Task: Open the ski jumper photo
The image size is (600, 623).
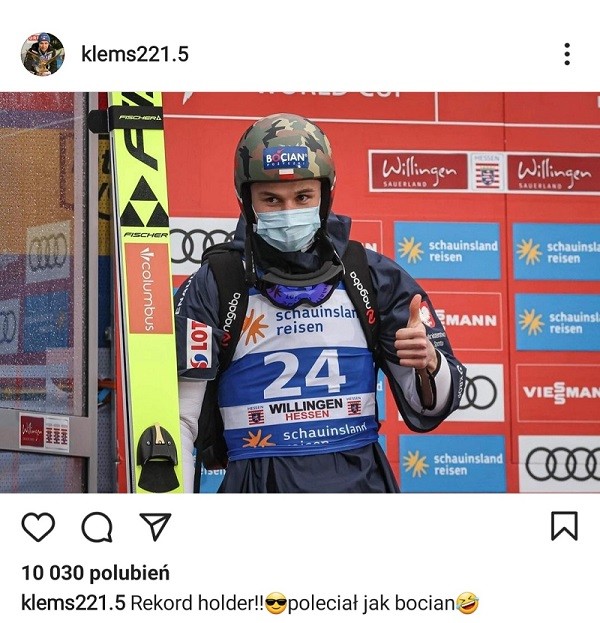Action: [x=300, y=292]
